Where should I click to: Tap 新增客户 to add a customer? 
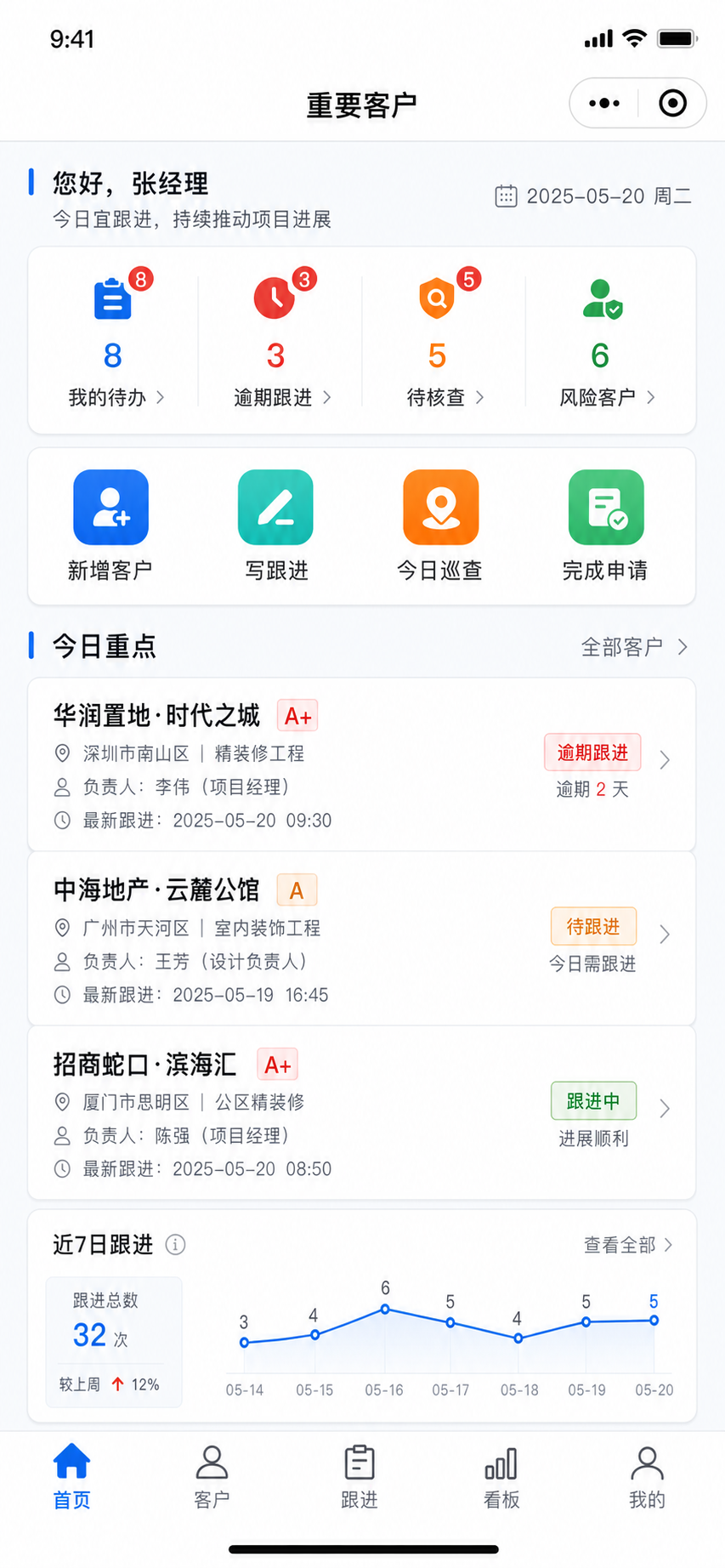[110, 525]
